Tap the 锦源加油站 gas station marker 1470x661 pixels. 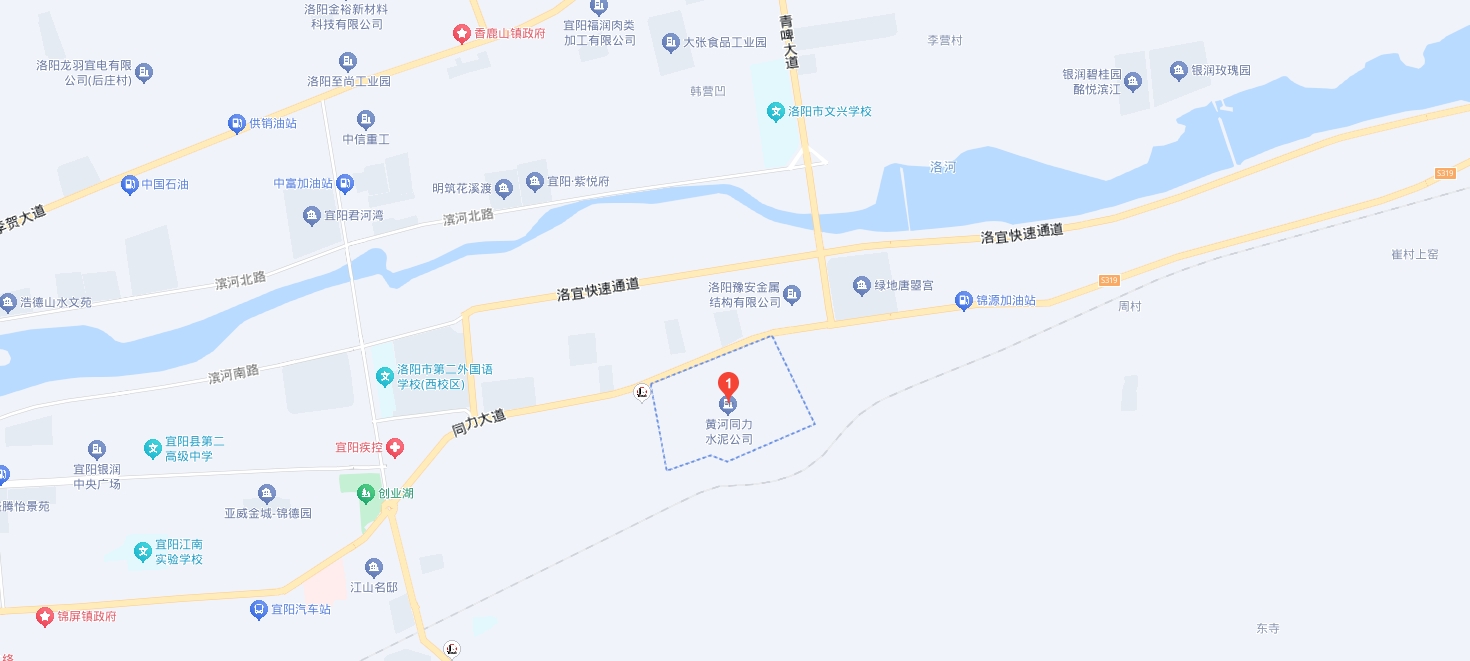(x=963, y=300)
